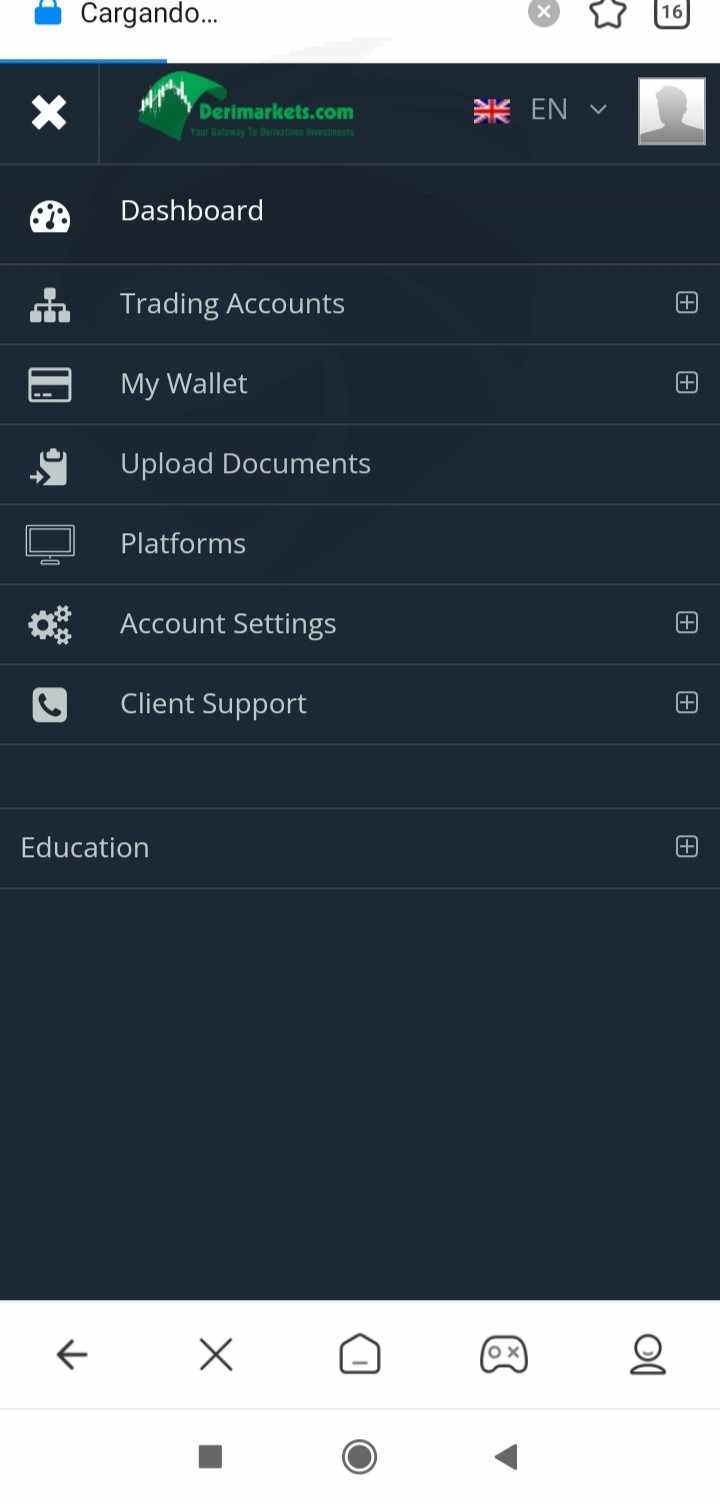This screenshot has height=1504, width=720.
Task: Close the side menu with the X
Action: 49,113
